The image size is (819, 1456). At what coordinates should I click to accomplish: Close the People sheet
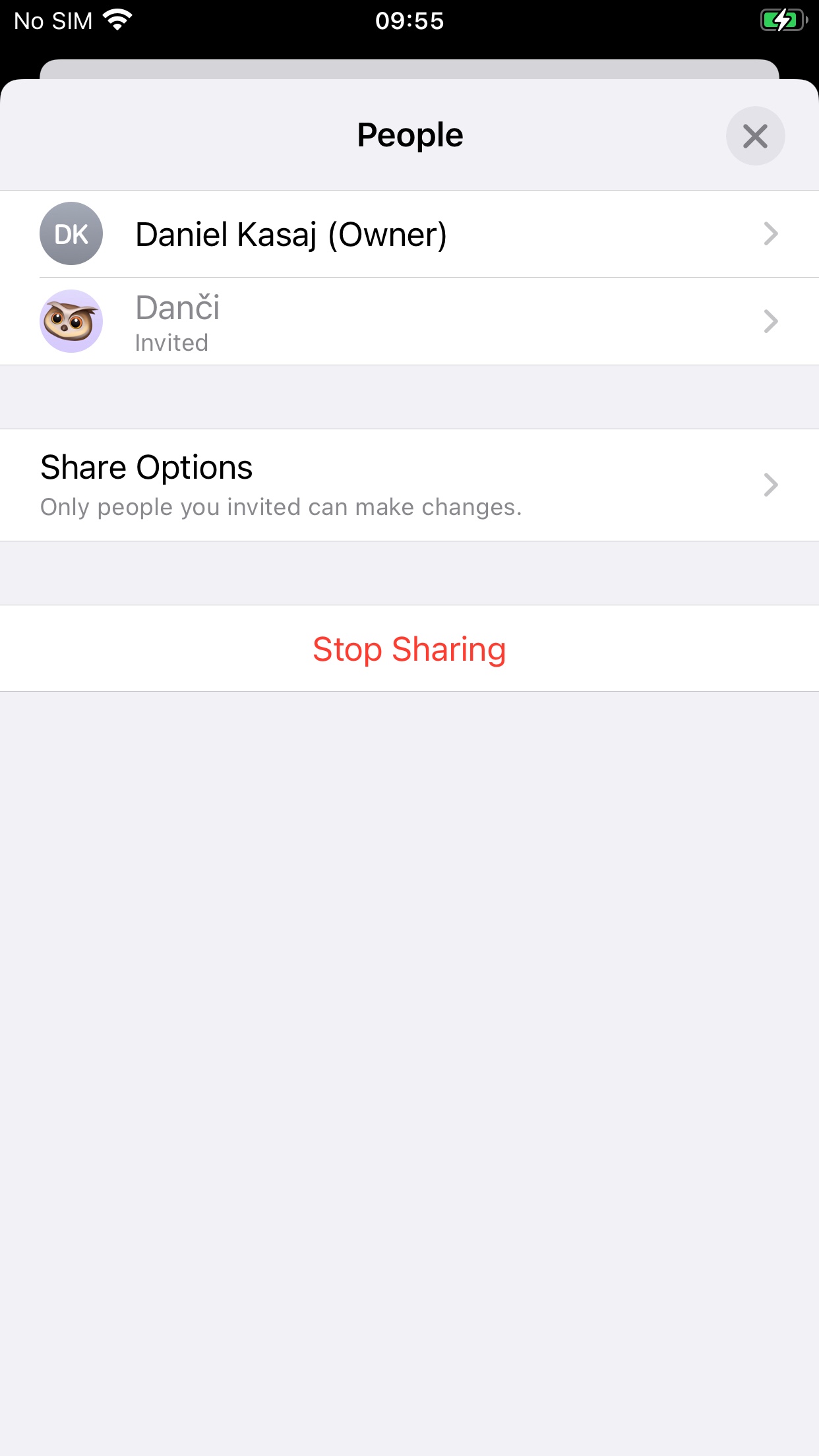pos(755,136)
